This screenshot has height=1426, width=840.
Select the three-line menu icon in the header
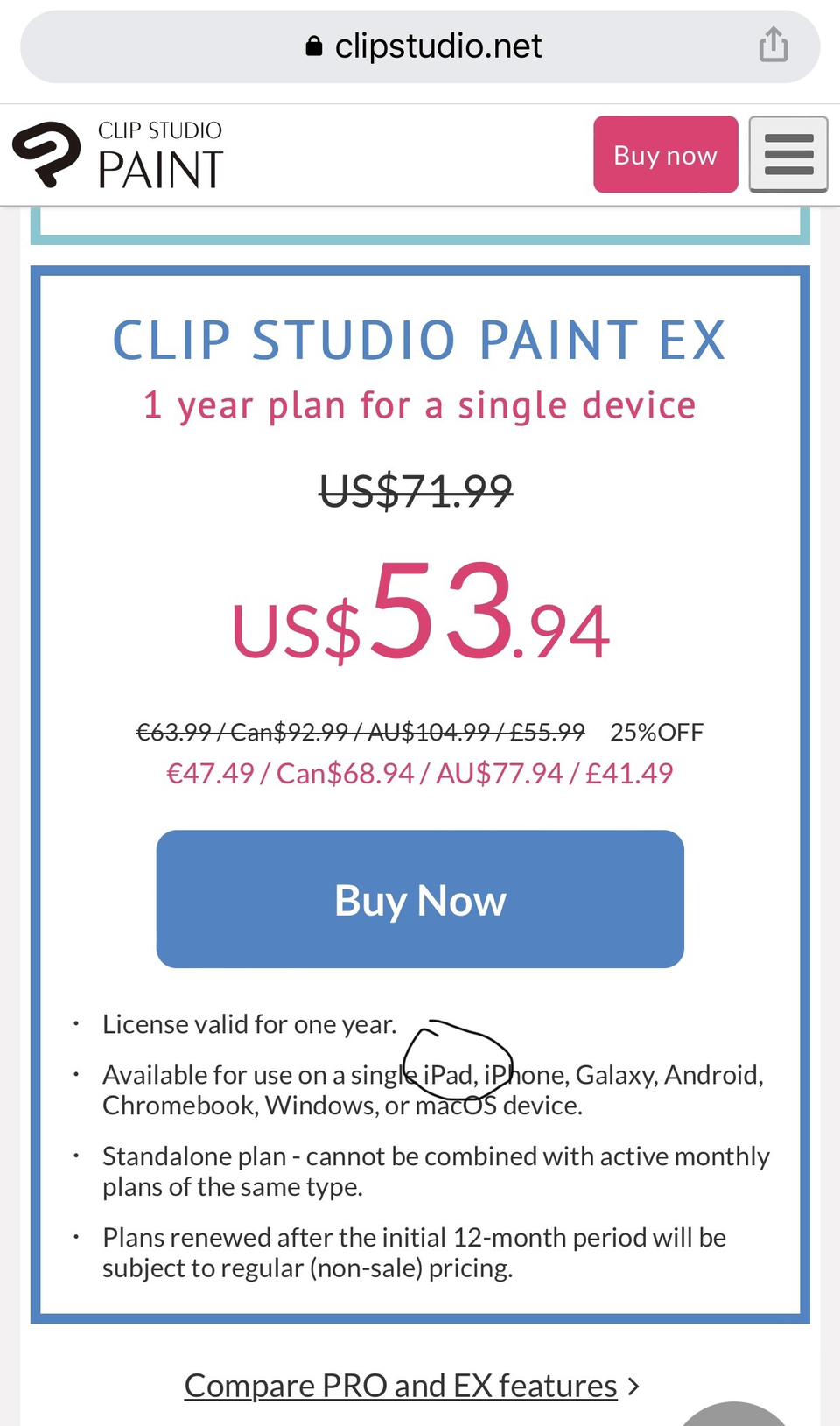click(x=787, y=154)
